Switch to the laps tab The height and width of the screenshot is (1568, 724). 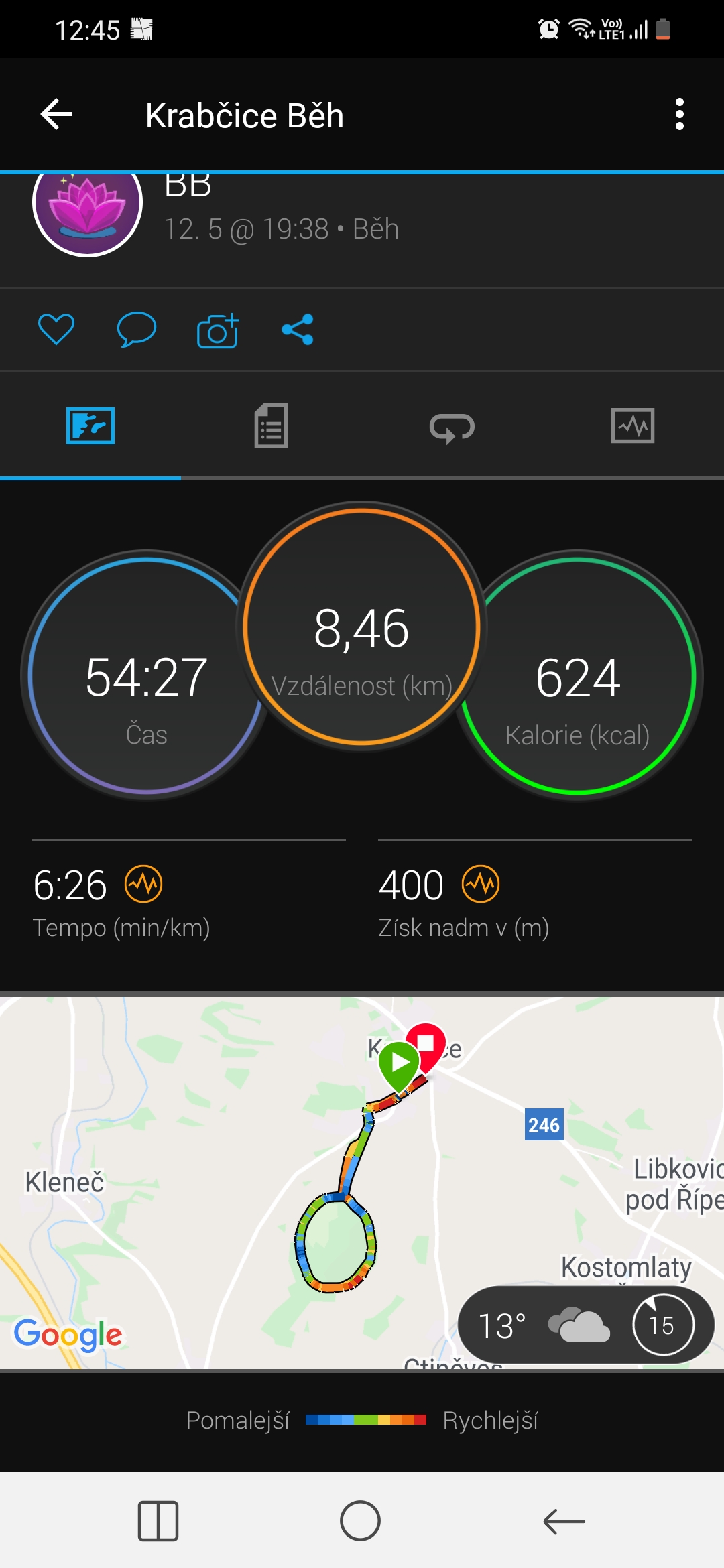tap(452, 427)
